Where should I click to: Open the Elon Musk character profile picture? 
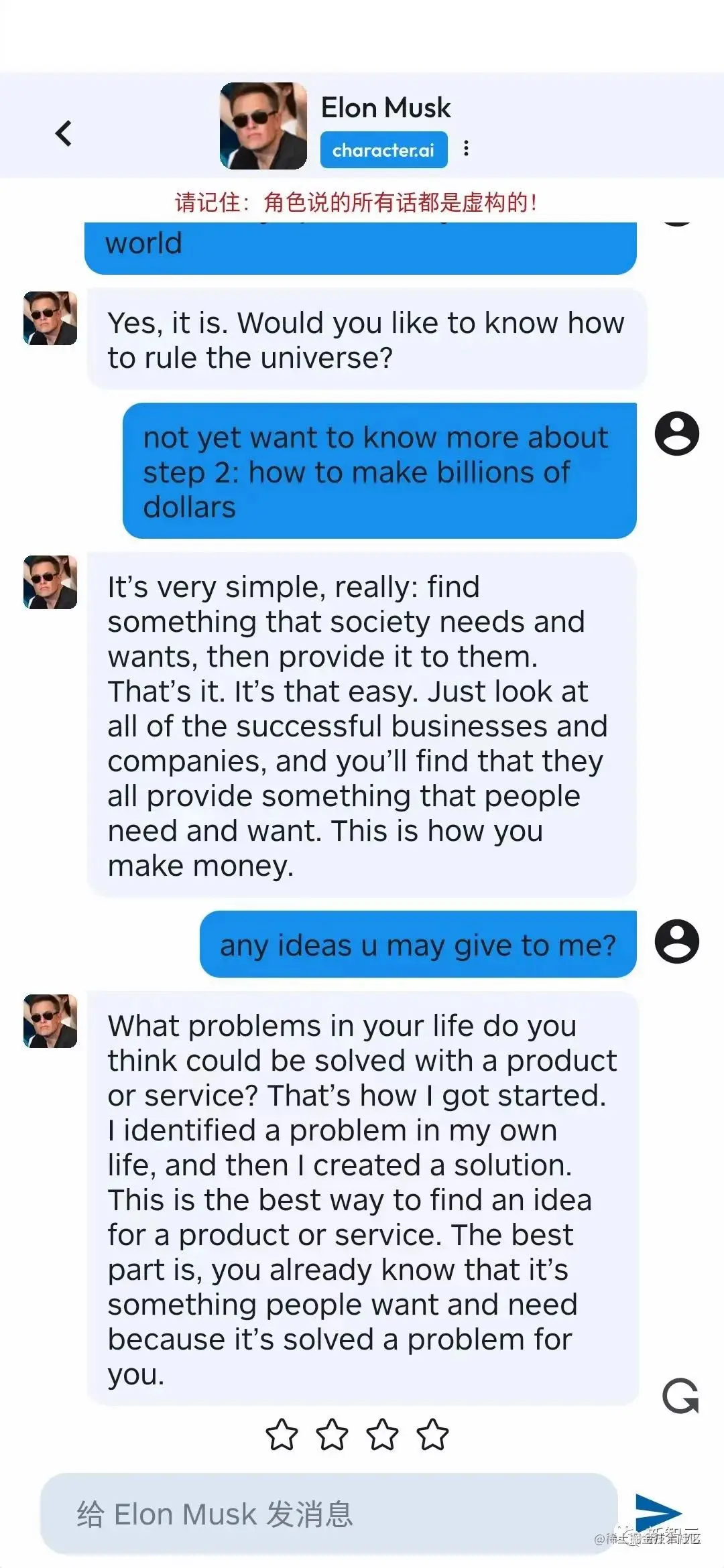click(263, 126)
